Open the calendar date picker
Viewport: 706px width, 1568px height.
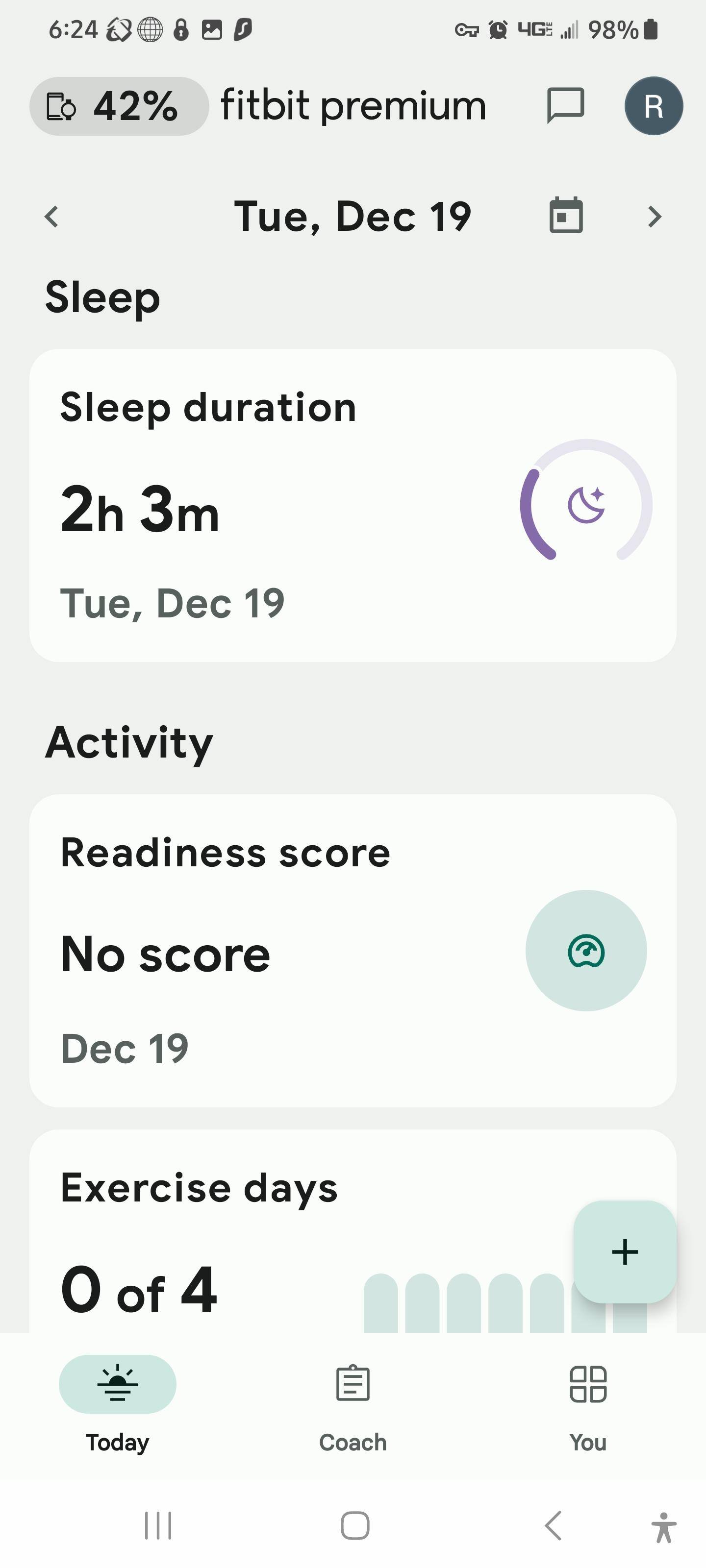click(566, 216)
